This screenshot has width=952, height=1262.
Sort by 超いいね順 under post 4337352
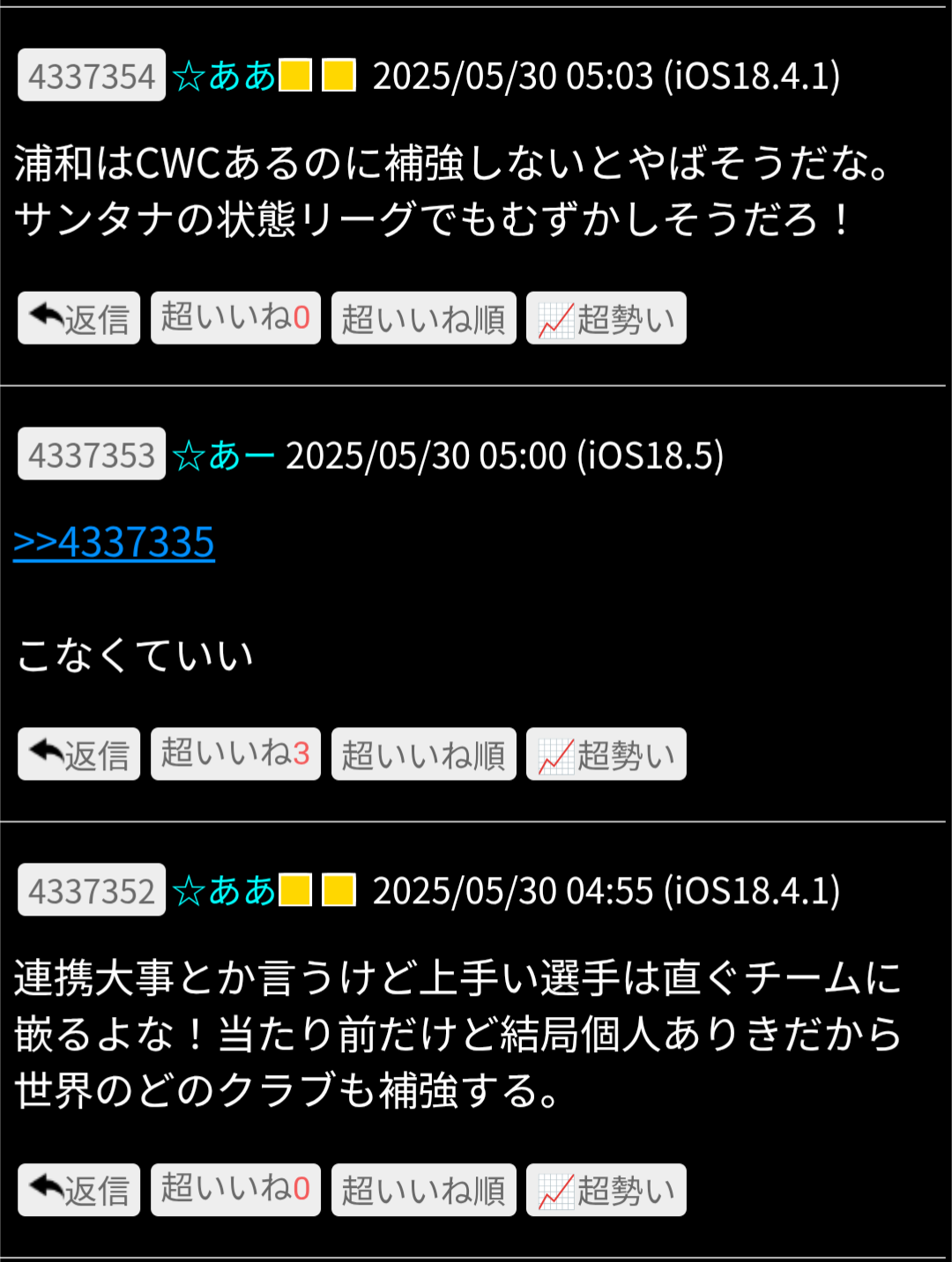tap(423, 1191)
